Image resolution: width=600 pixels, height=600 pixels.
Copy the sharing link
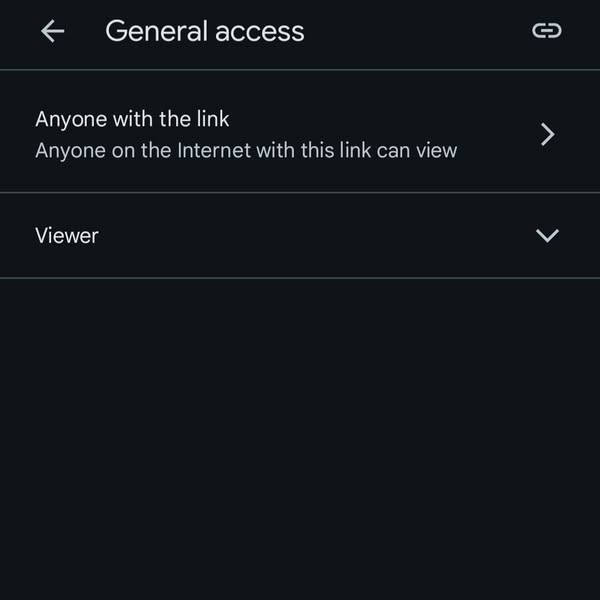click(546, 32)
